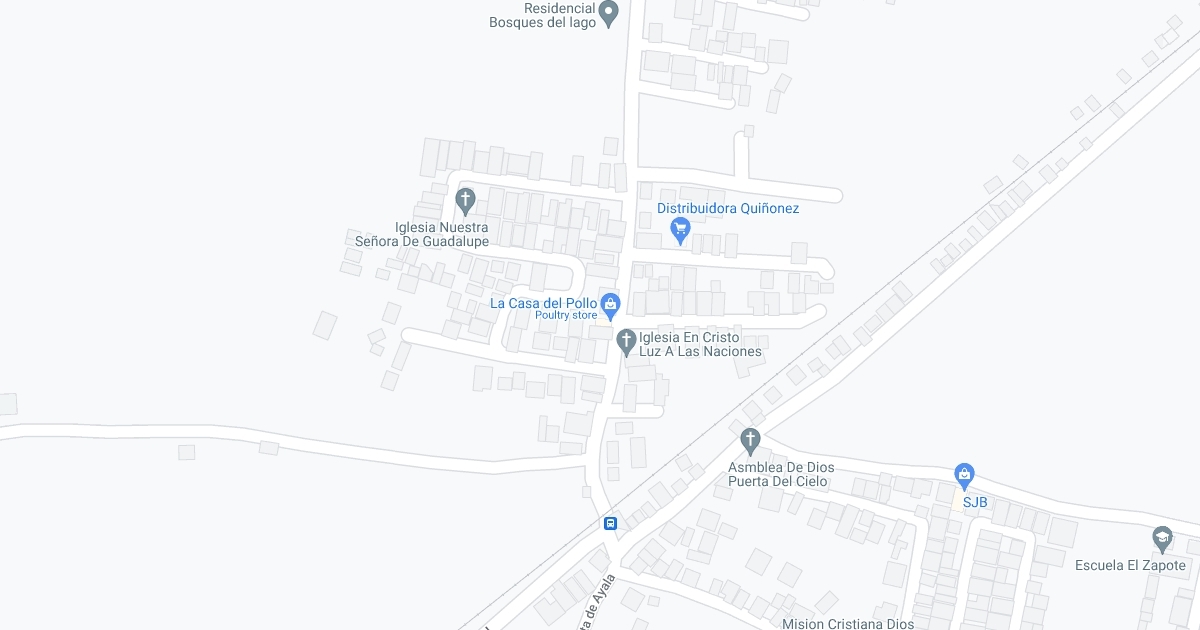Open the Residencial Bosques del lago pin
1200x630 pixels.
[608, 14]
